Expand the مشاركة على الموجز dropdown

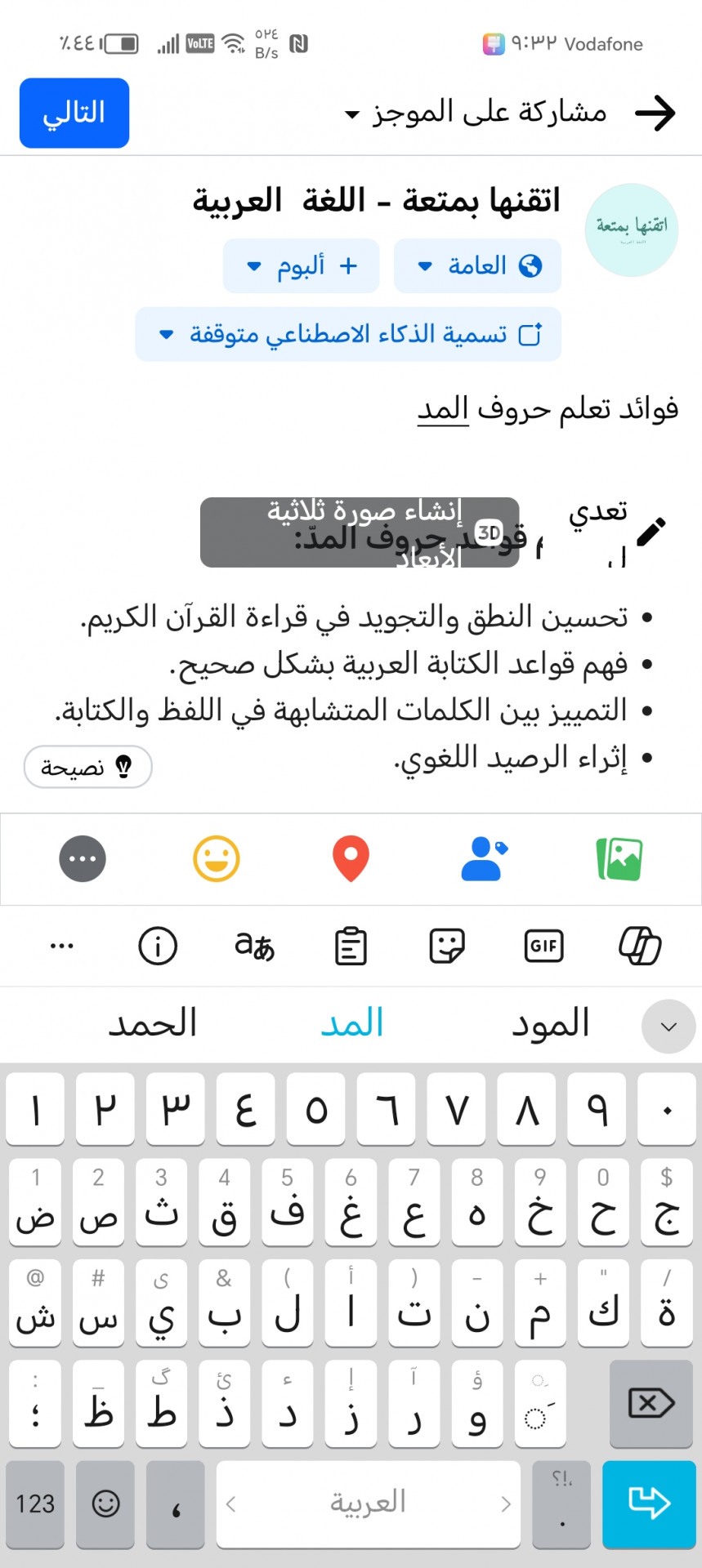point(476,113)
